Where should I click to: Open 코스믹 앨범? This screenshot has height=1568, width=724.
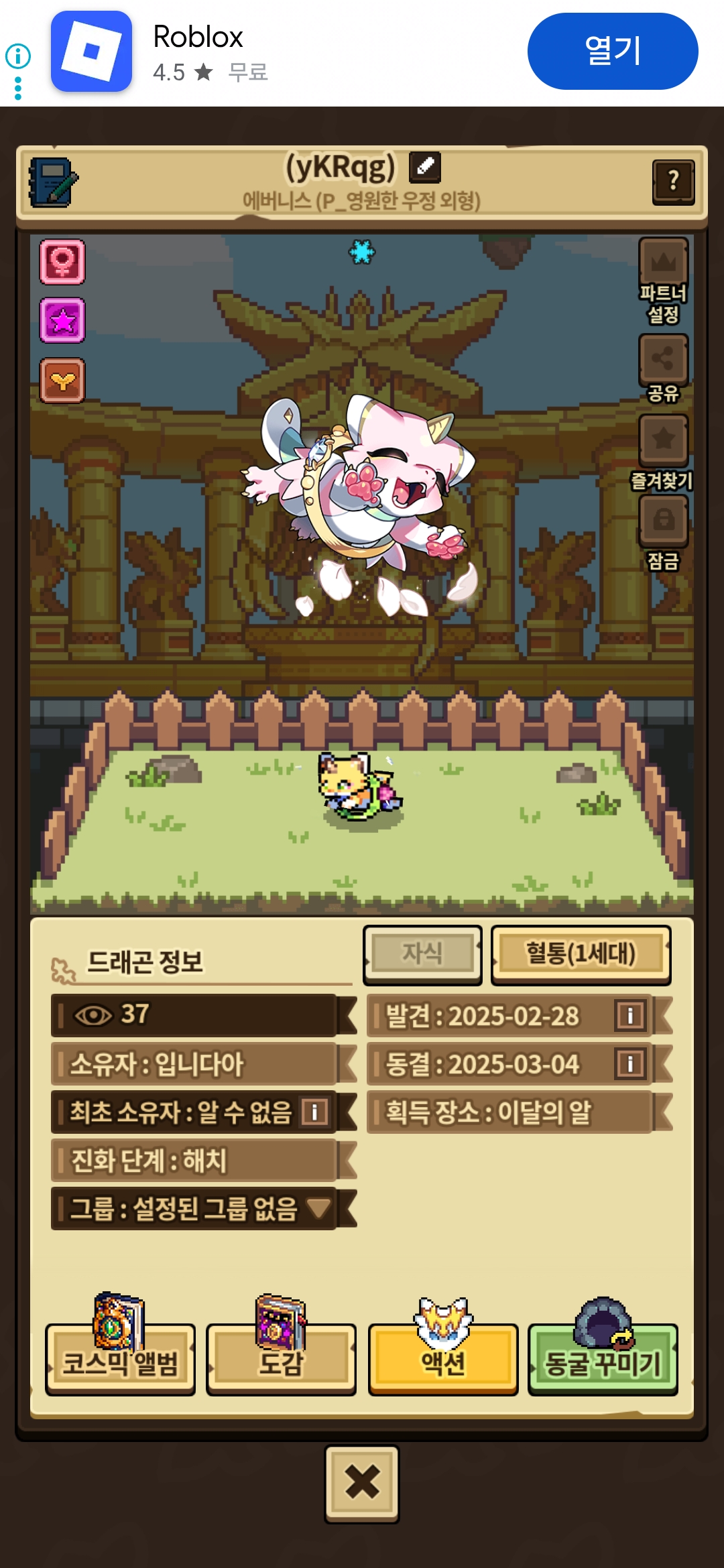tap(120, 1360)
